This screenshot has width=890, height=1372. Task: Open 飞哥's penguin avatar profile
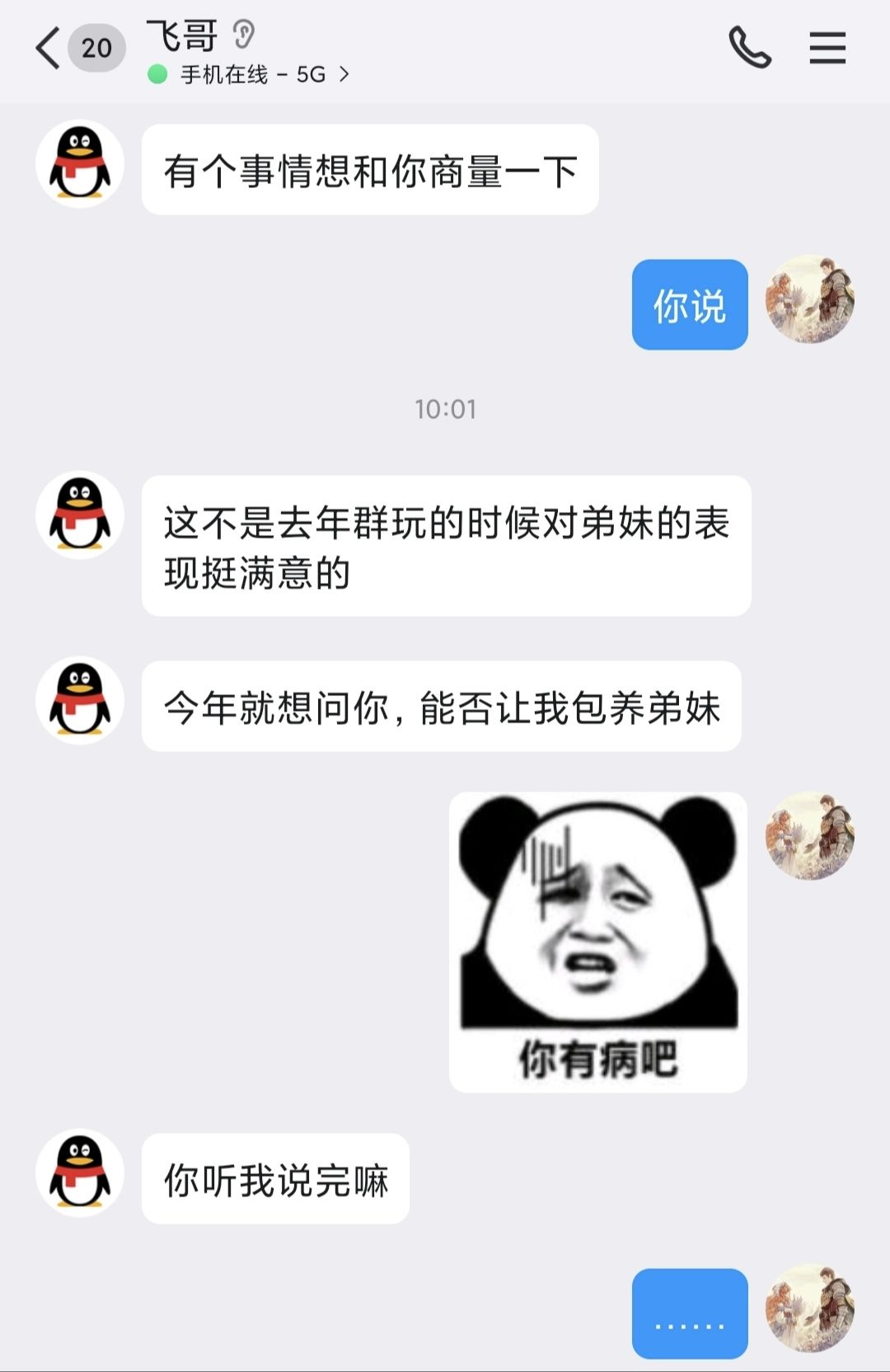click(80, 164)
